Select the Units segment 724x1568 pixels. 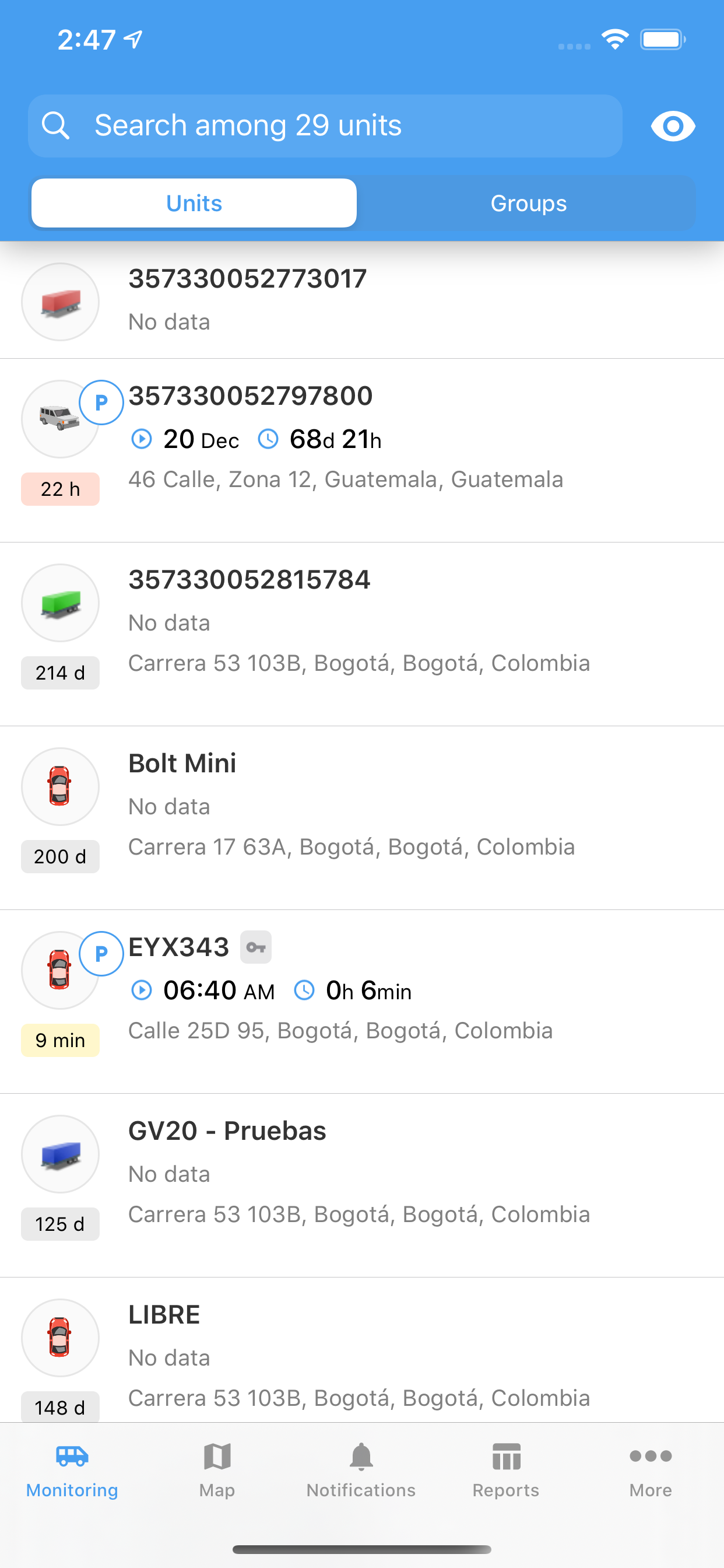pos(194,204)
